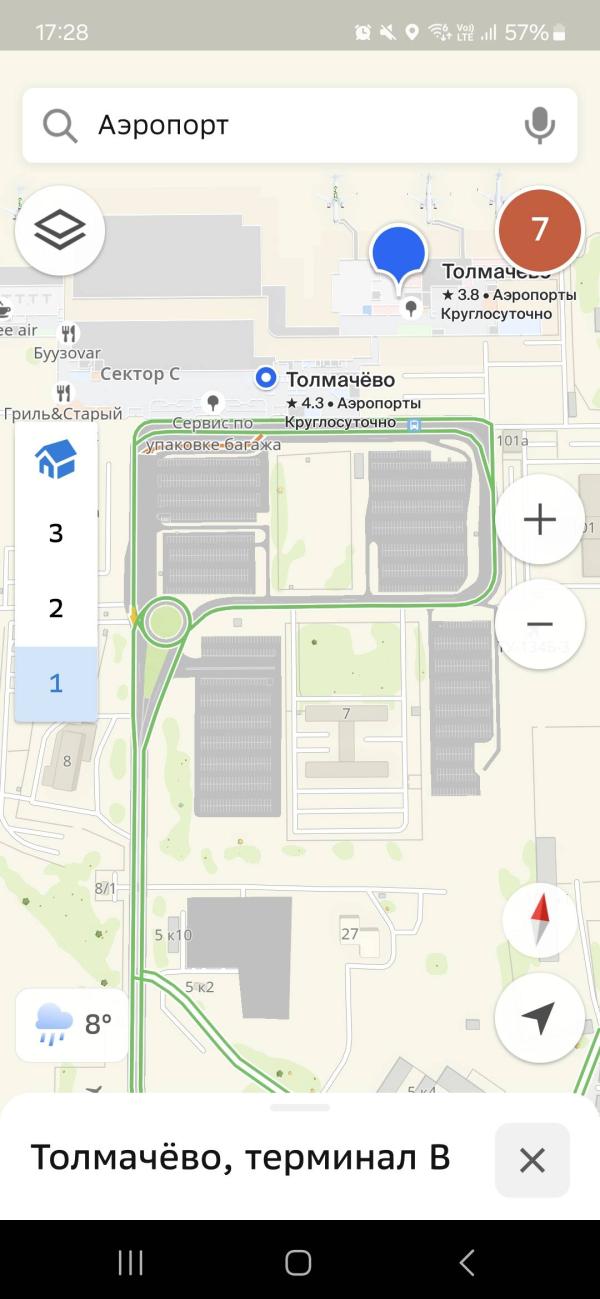Screen dimensions: 600x1299
Task: Select floor 1 in the level switcher
Action: [56, 683]
